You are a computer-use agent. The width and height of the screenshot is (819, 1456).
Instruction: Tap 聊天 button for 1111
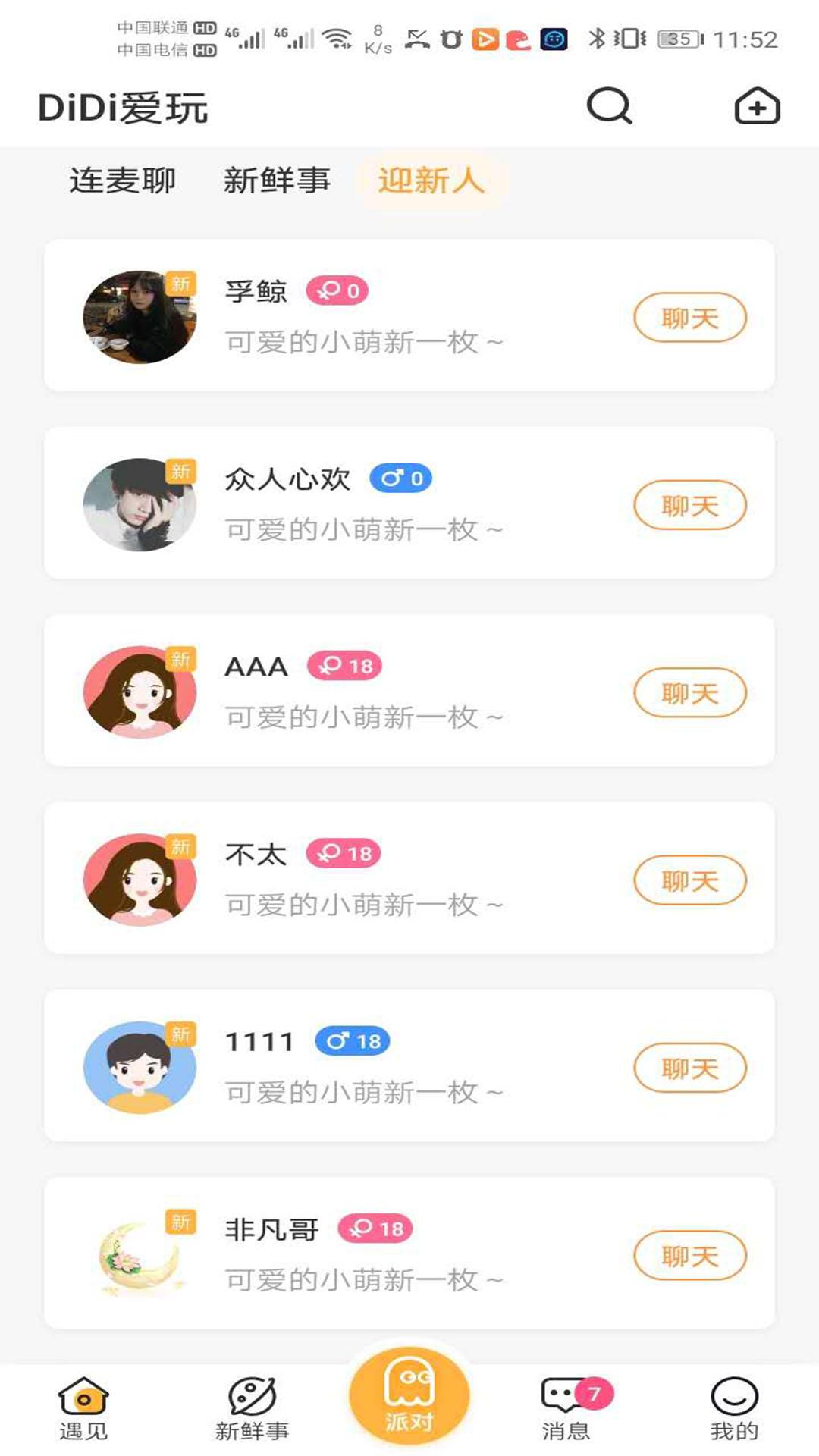690,1068
